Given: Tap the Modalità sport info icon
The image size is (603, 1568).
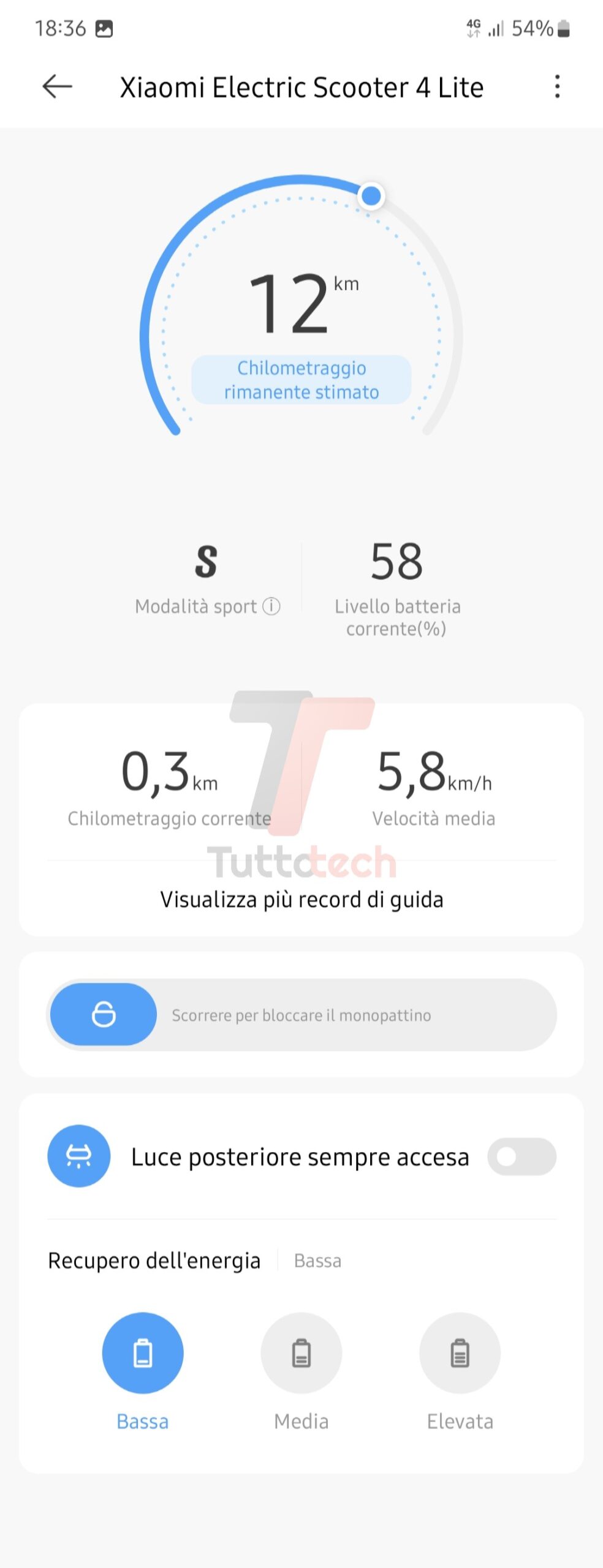Looking at the screenshot, I should (x=271, y=606).
